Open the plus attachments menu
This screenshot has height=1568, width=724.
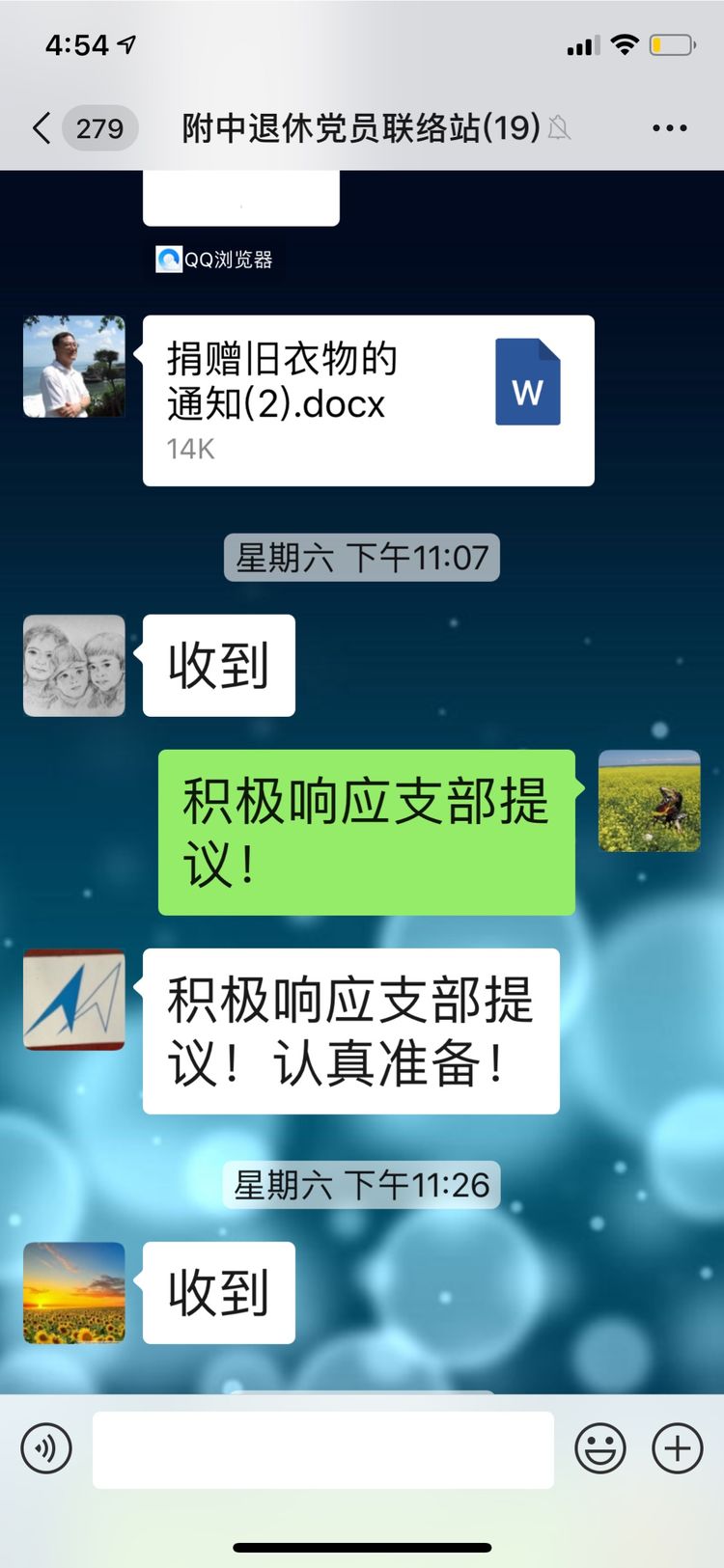[678, 1448]
